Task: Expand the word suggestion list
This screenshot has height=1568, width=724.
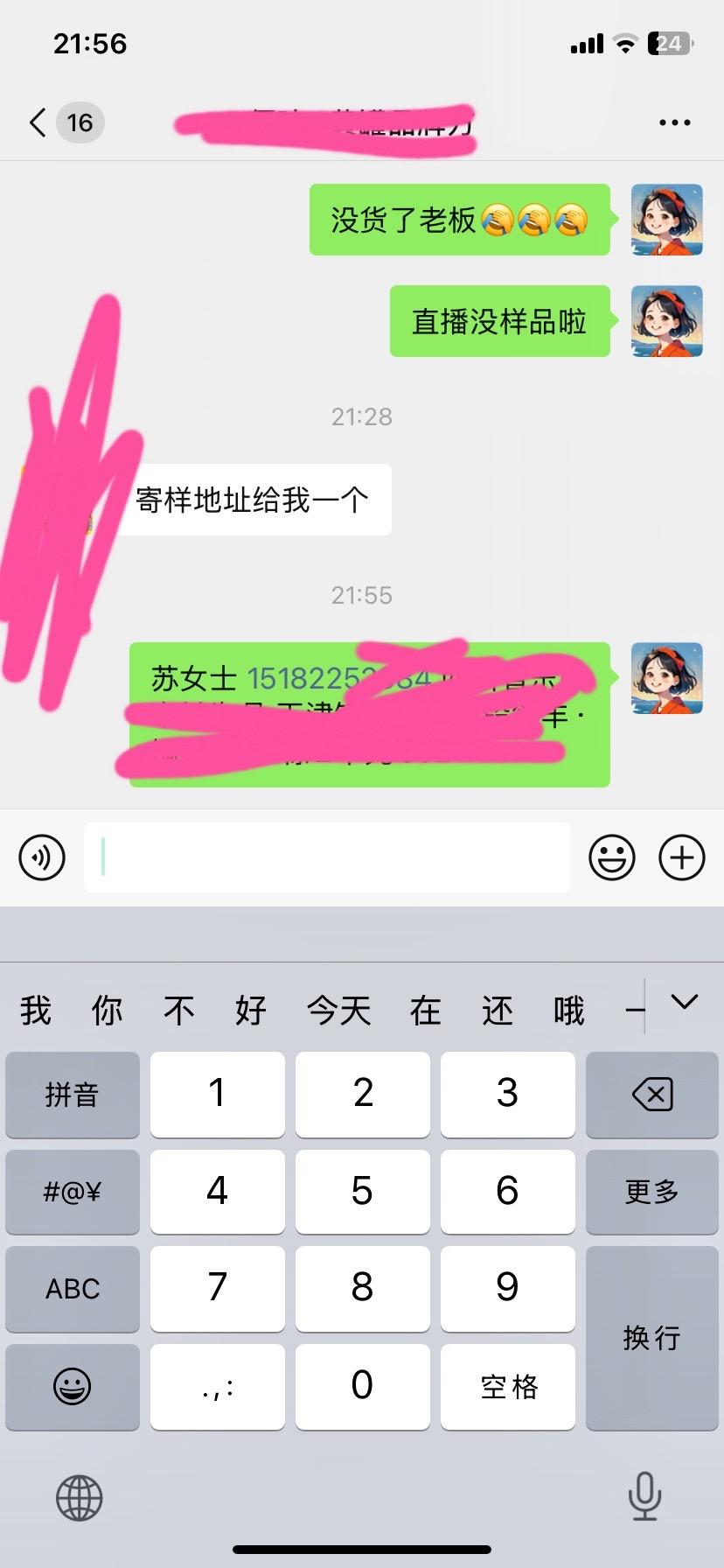Action: 684,1002
